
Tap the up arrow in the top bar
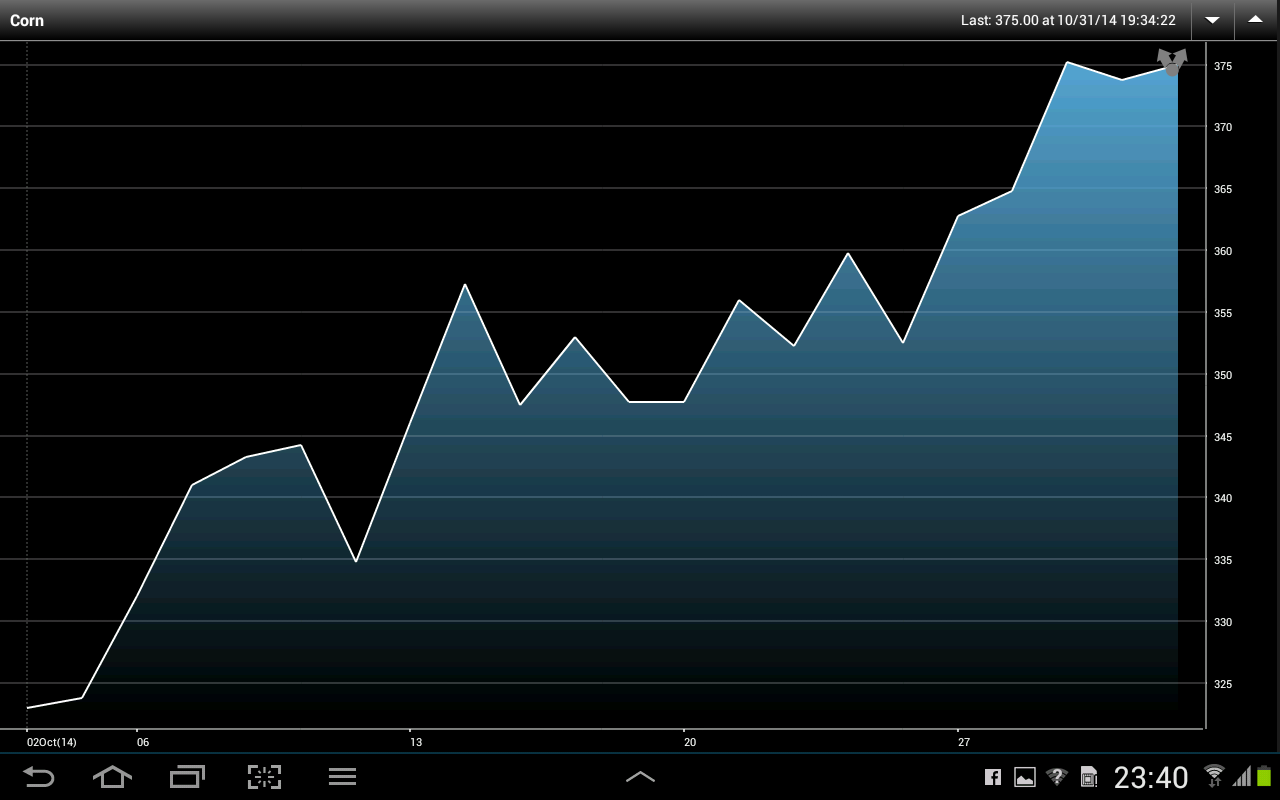click(1256, 20)
